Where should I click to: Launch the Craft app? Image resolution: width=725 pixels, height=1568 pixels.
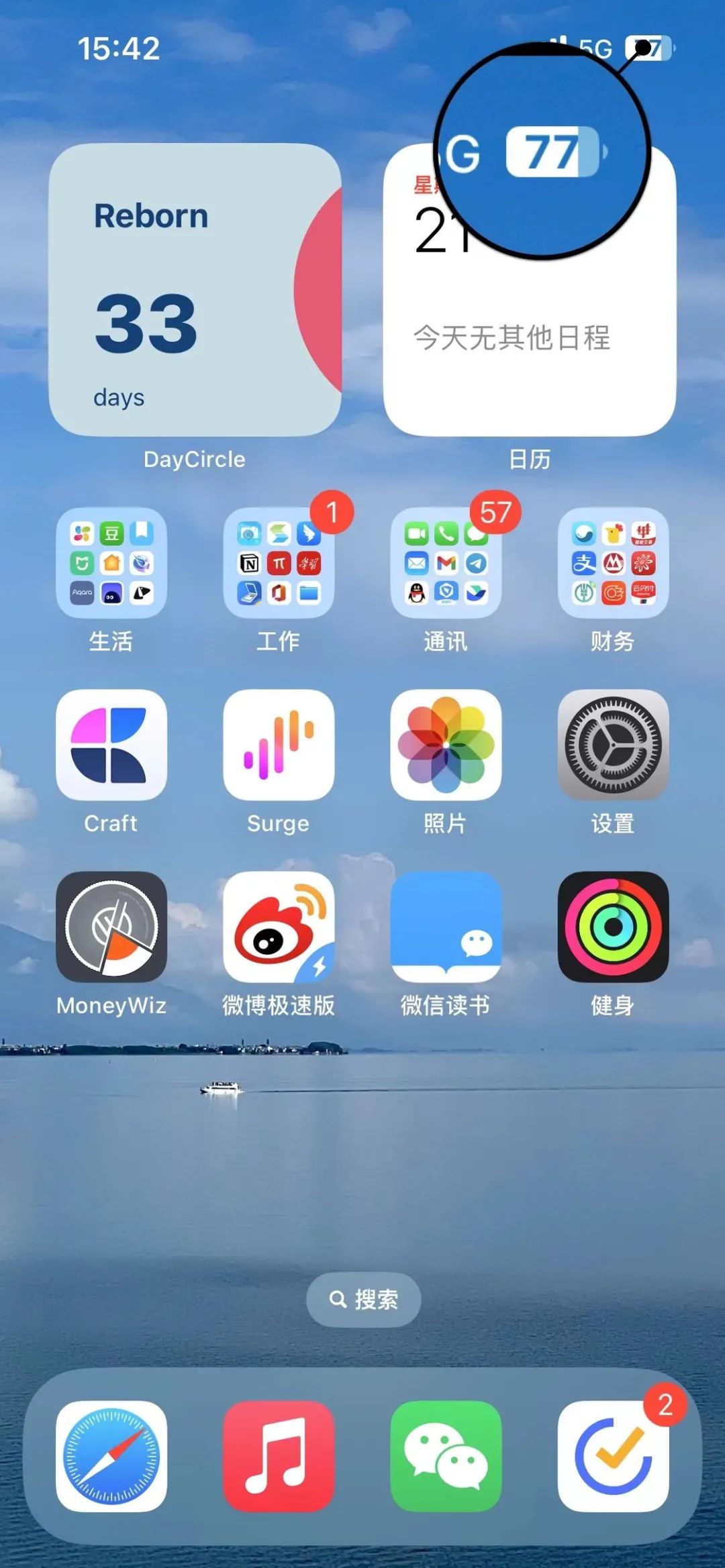111,745
